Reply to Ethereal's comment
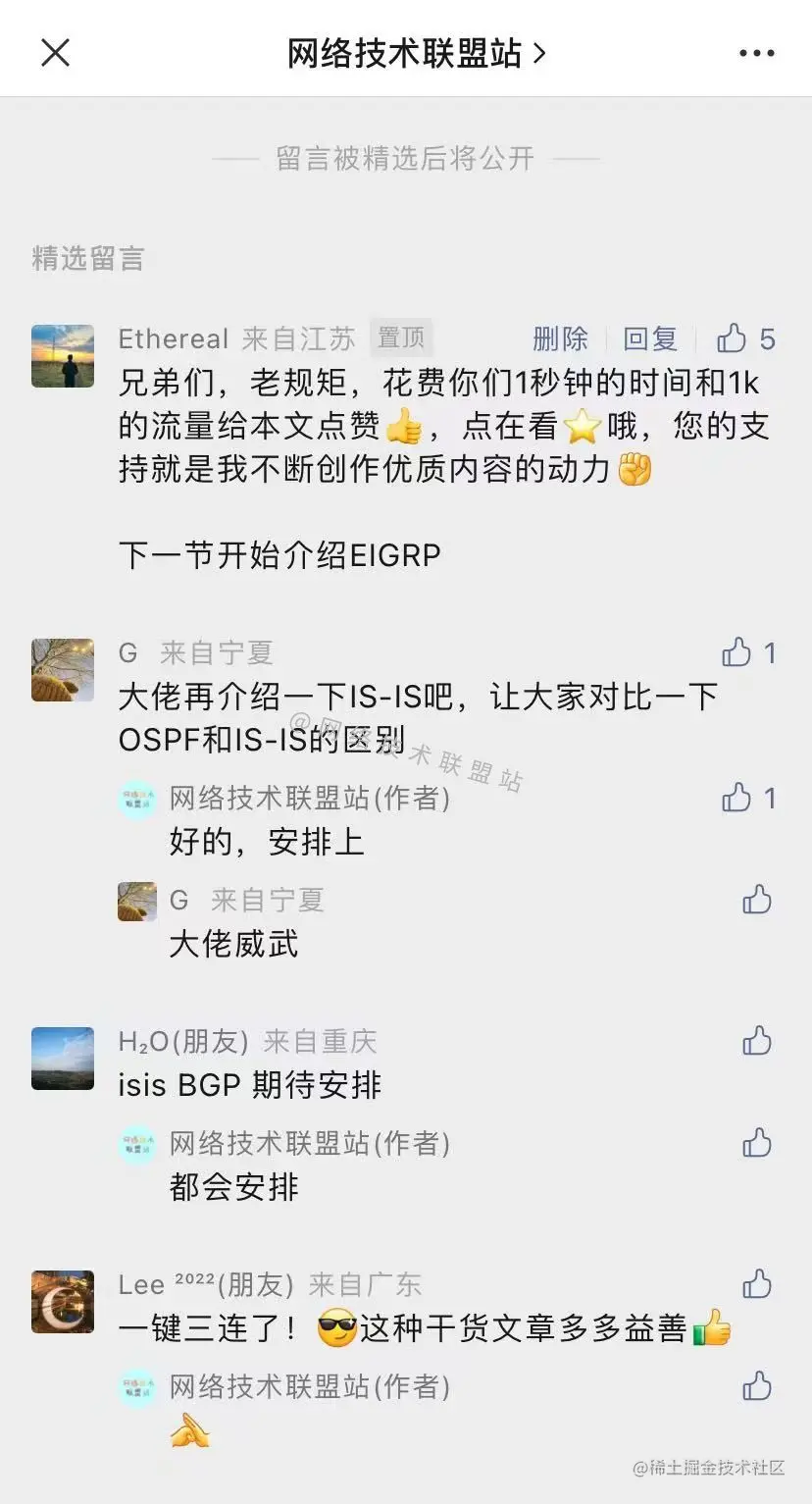The height and width of the screenshot is (1504, 812). point(650,339)
